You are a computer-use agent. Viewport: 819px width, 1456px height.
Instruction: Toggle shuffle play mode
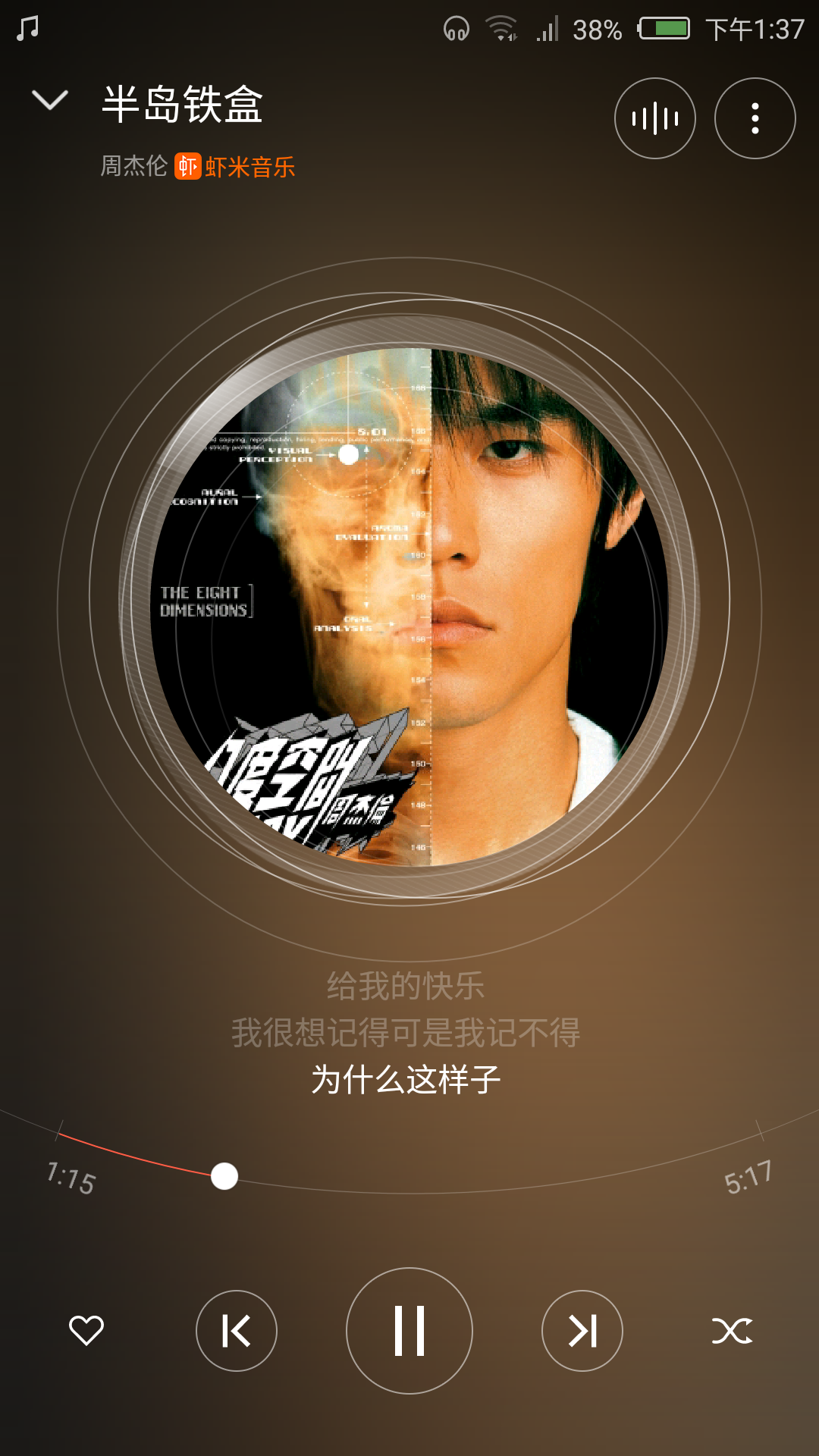pyautogui.click(x=733, y=1330)
